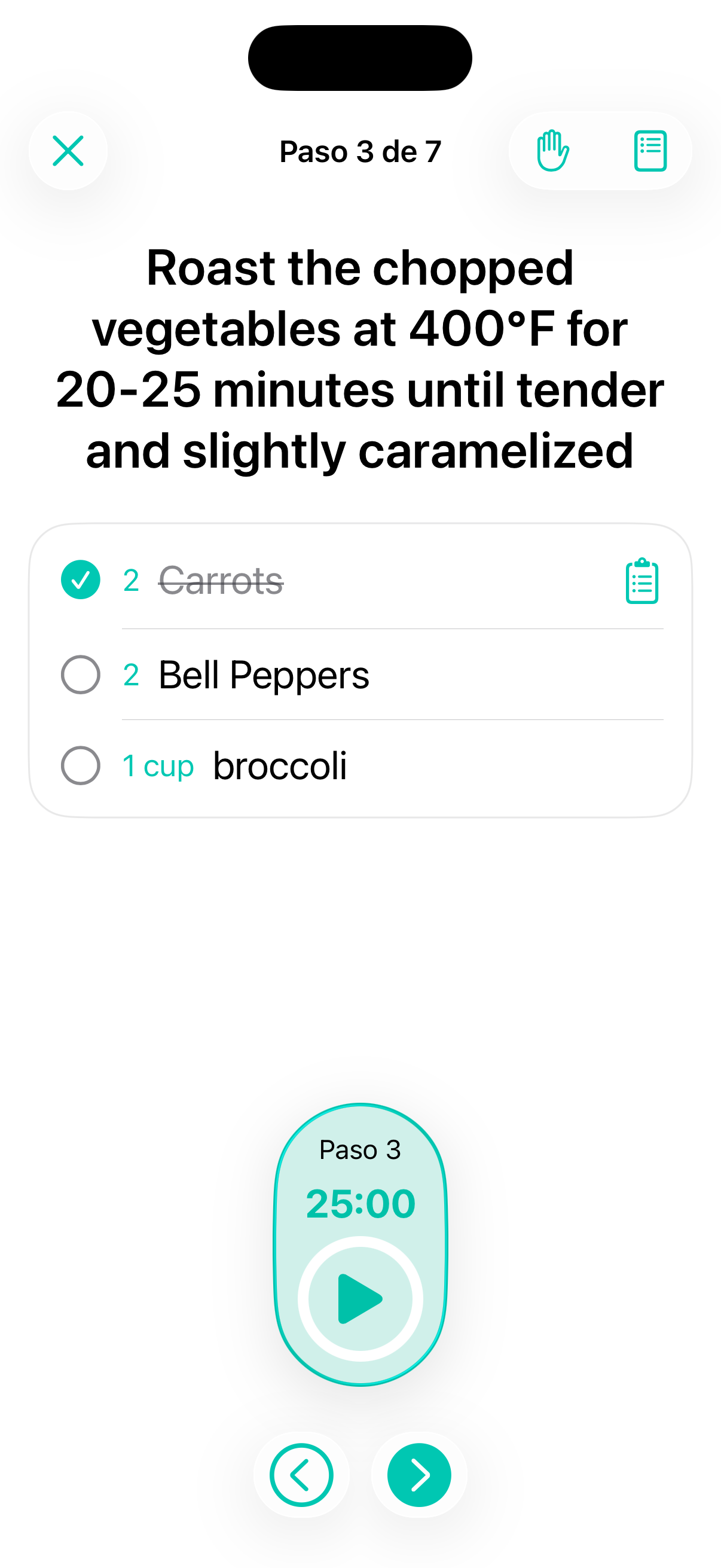Select the 2 Bell Peppers ingredient row
The image size is (721, 1568).
click(264, 674)
